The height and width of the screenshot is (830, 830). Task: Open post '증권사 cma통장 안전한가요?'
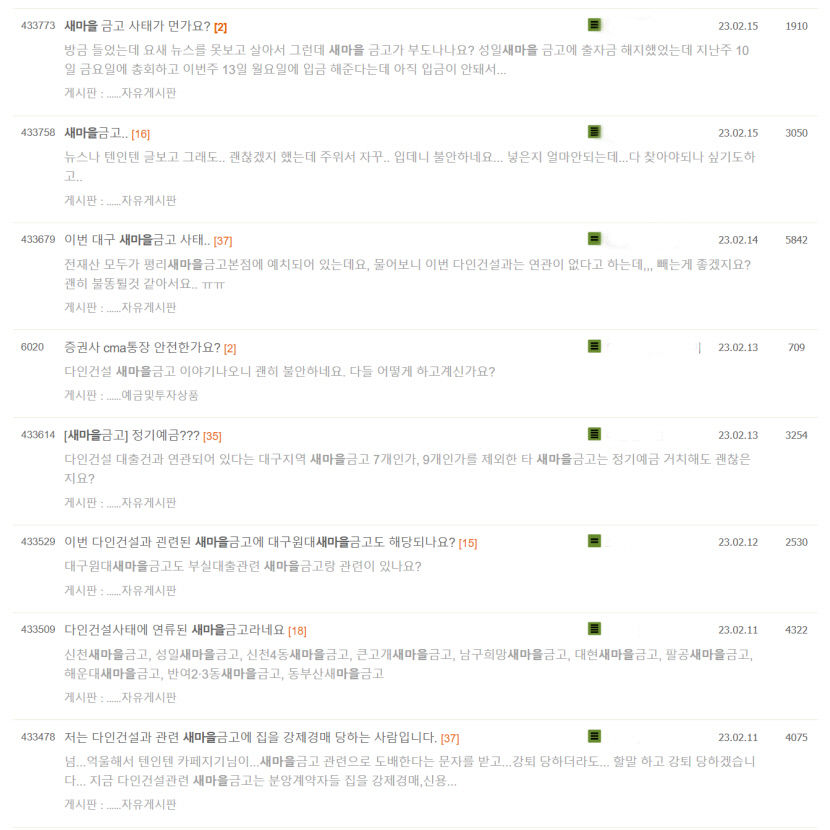[142, 348]
